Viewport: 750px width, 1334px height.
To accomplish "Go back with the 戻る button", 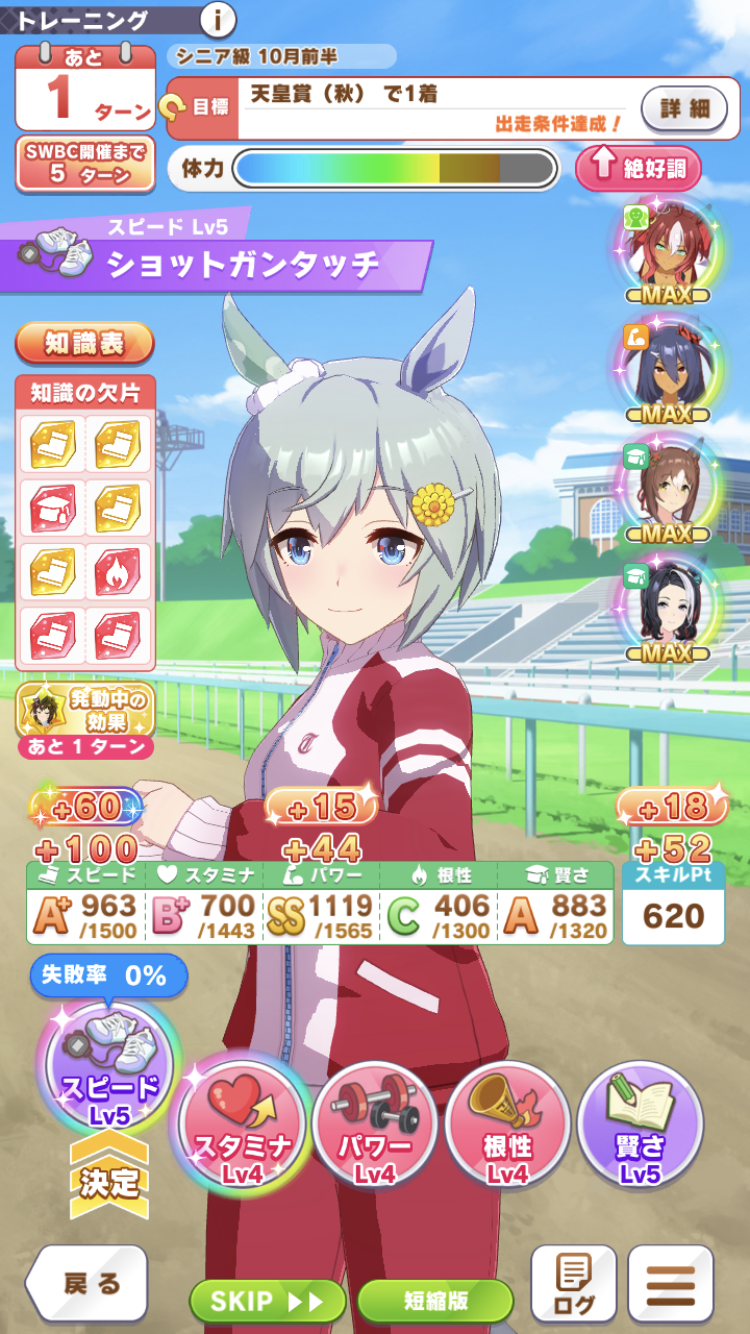I will click(87, 1284).
